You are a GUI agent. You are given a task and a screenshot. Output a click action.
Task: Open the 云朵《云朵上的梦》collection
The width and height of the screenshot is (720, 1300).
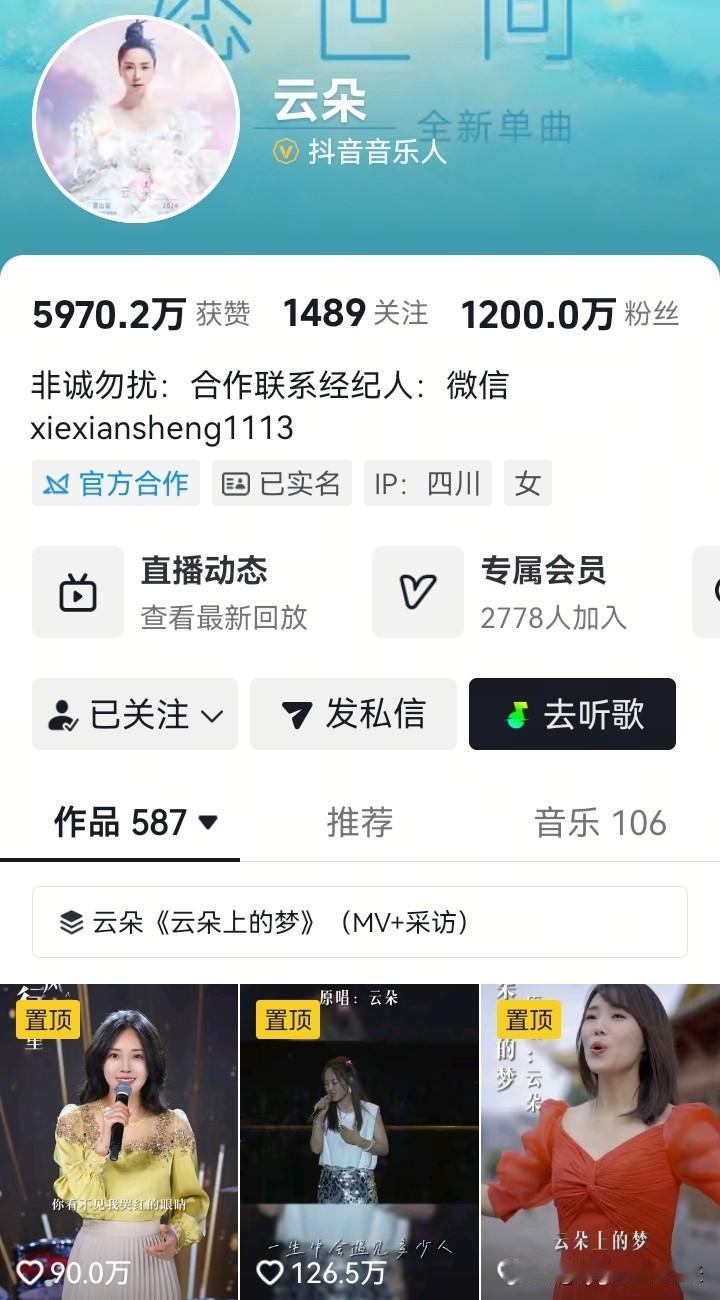360,923
